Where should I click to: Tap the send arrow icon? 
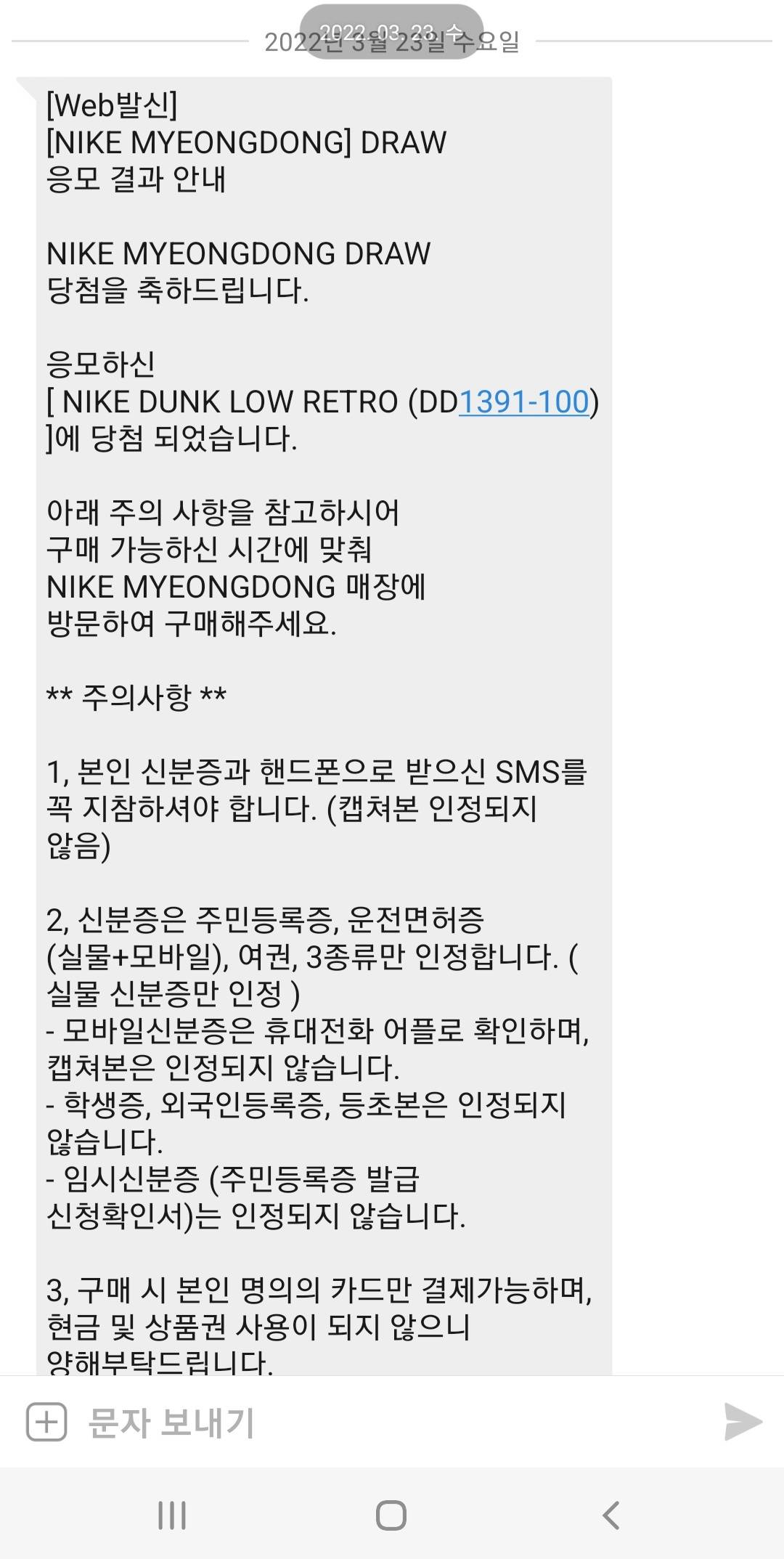pos(743,1422)
